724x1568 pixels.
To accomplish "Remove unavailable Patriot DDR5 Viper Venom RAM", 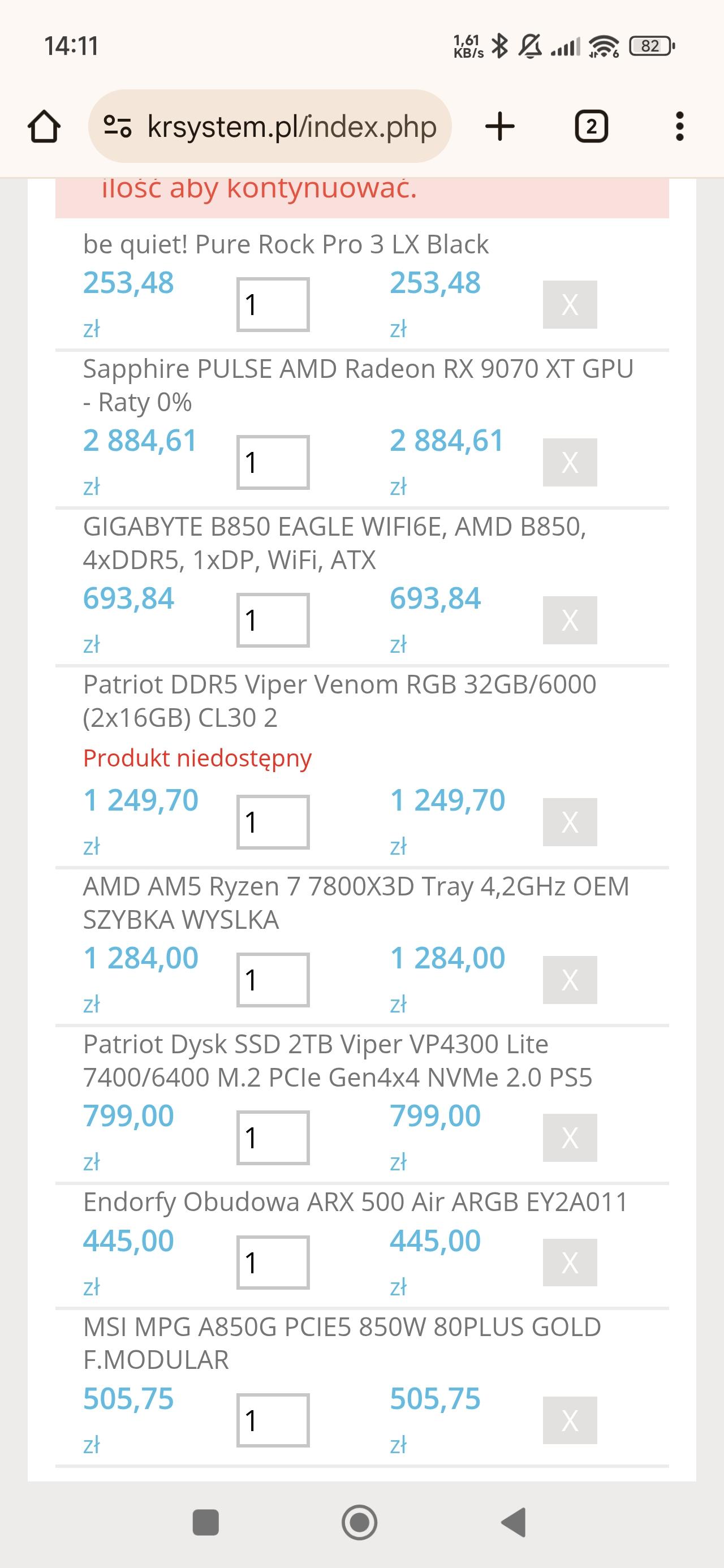I will tap(570, 822).
